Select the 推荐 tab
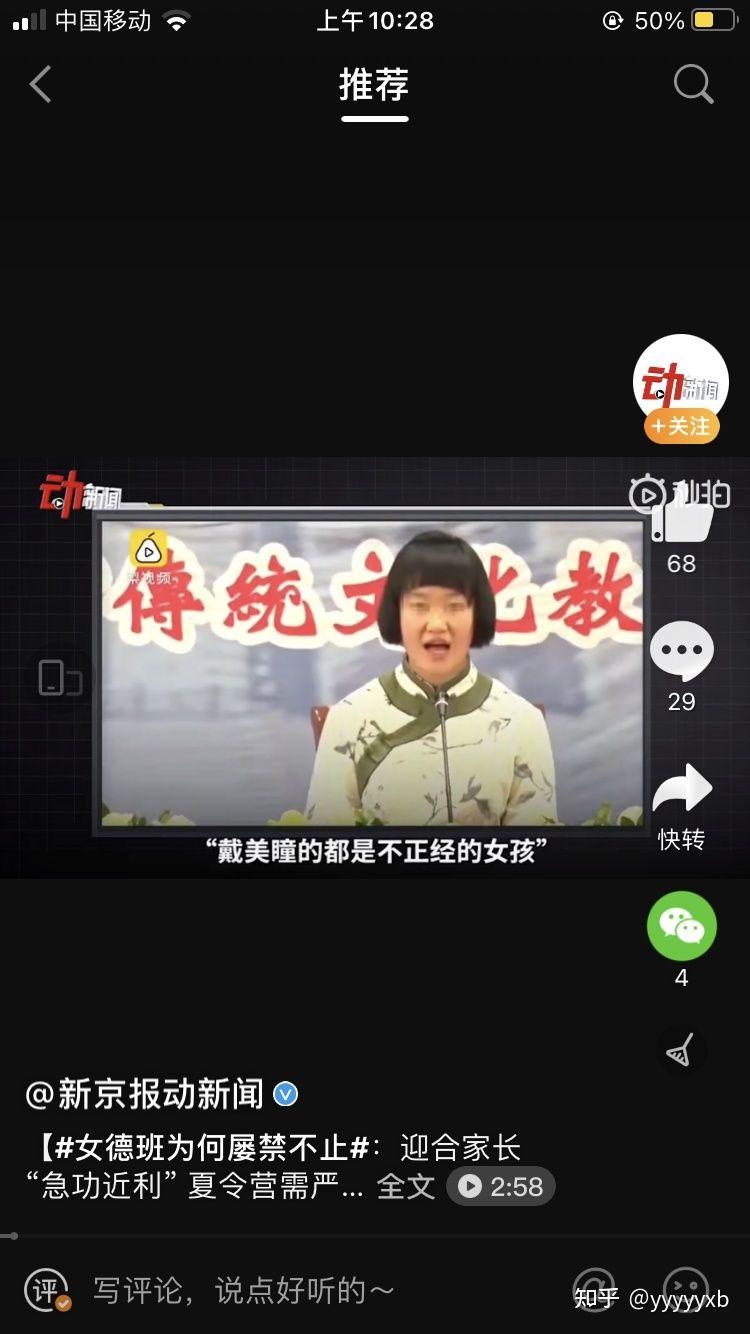This screenshot has width=750, height=1334. click(x=374, y=86)
